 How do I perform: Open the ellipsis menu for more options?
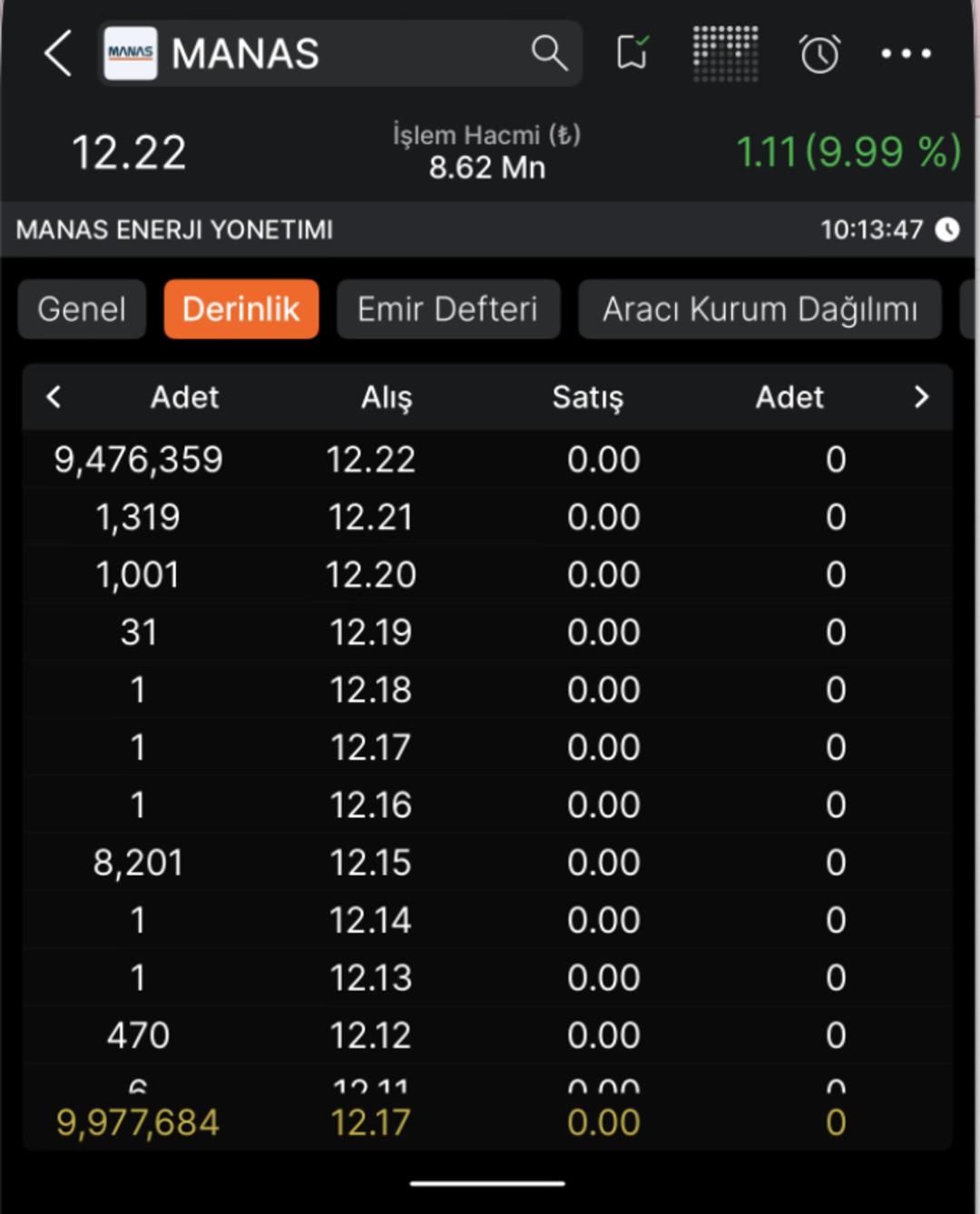[x=905, y=54]
